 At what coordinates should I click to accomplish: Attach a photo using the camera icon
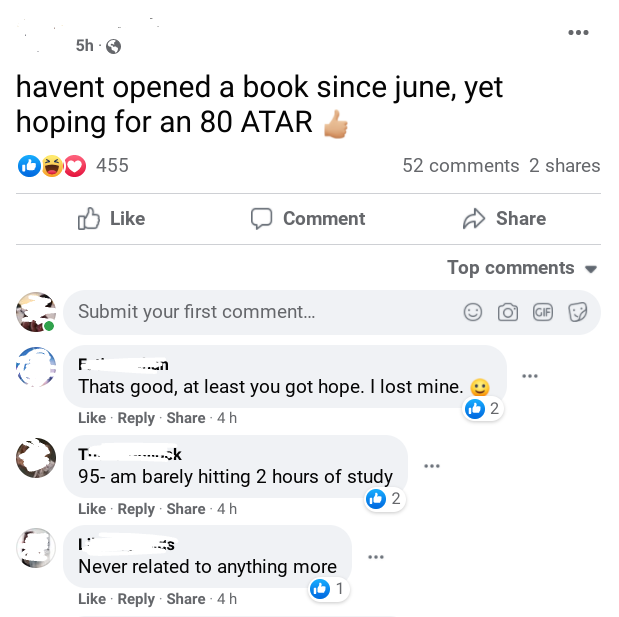click(508, 312)
